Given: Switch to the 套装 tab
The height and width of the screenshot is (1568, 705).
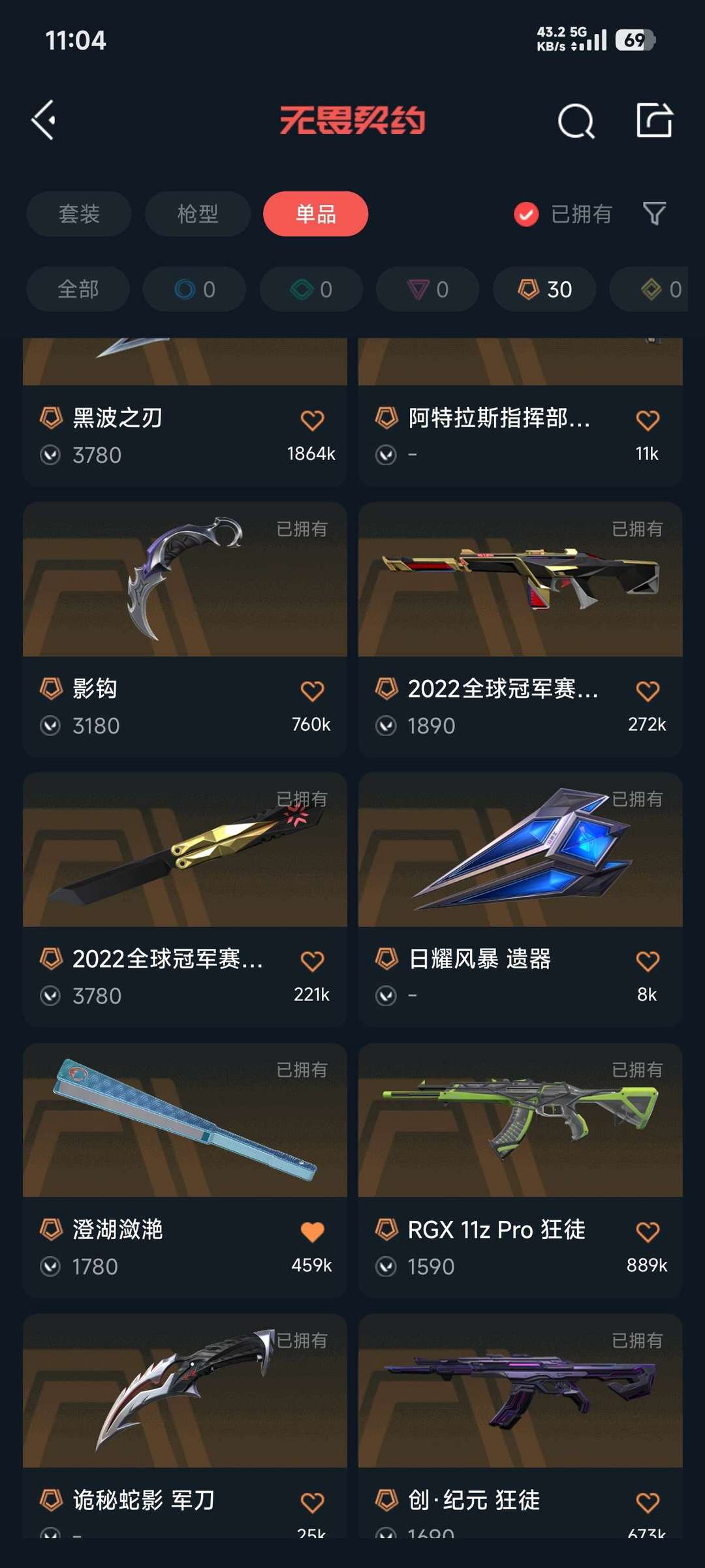Looking at the screenshot, I should click(78, 214).
